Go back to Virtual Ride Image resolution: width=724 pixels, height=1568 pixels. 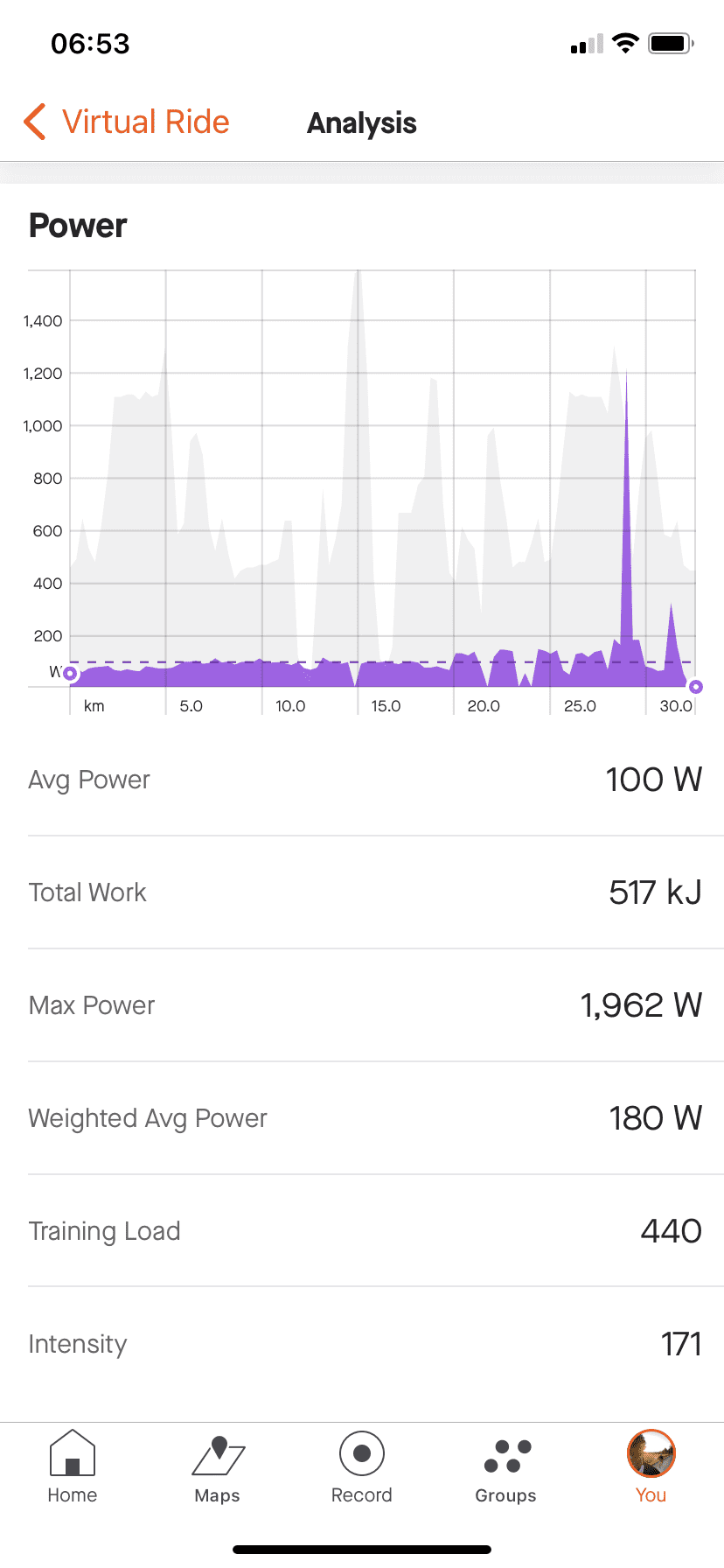tap(127, 122)
